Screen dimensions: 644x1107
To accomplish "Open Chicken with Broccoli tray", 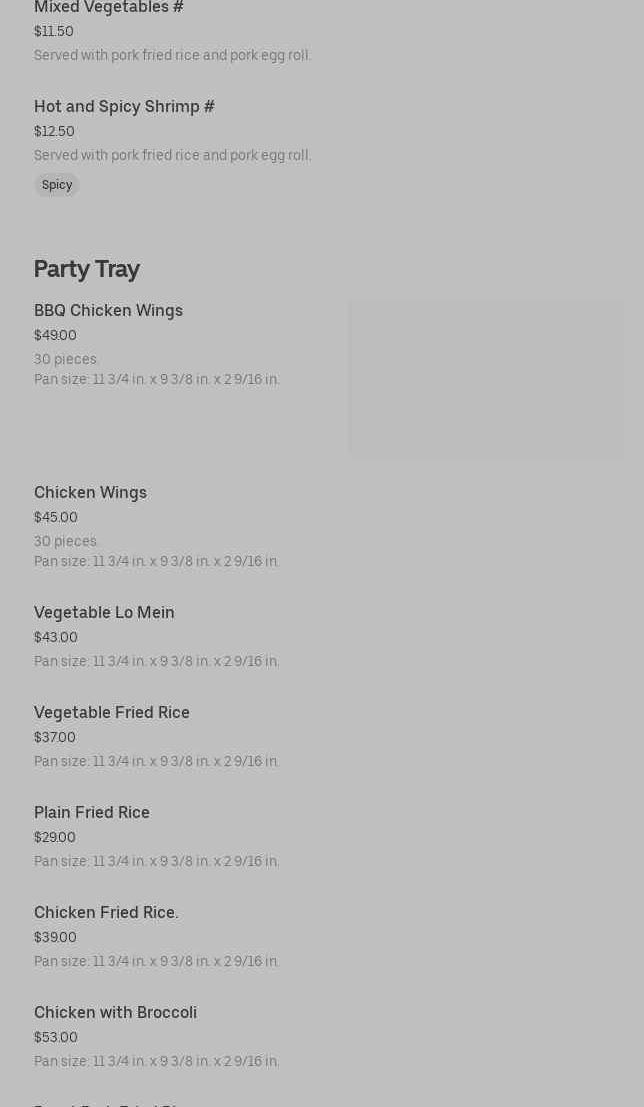I will coord(115,1013).
